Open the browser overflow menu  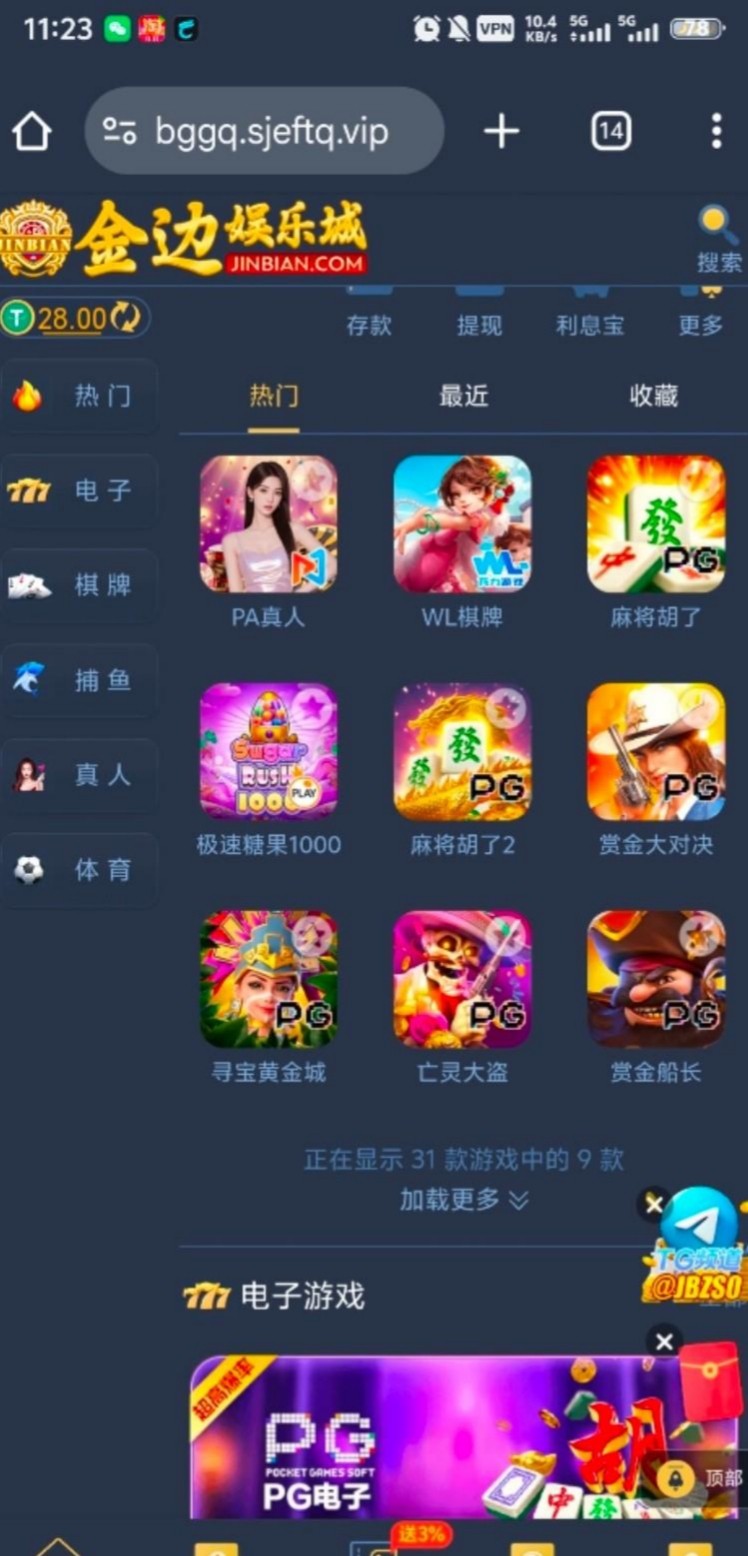click(x=716, y=131)
